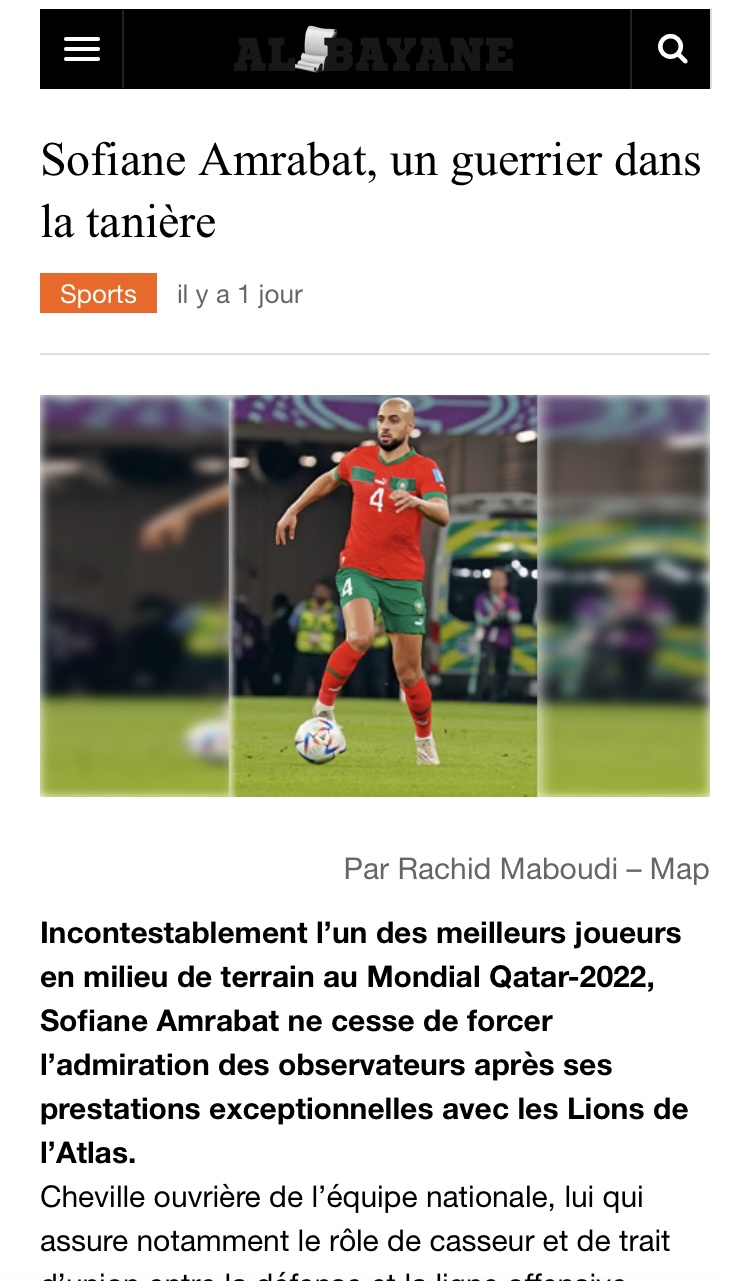Open the search magnifier icon
The height and width of the screenshot is (1281, 750).
672,49
